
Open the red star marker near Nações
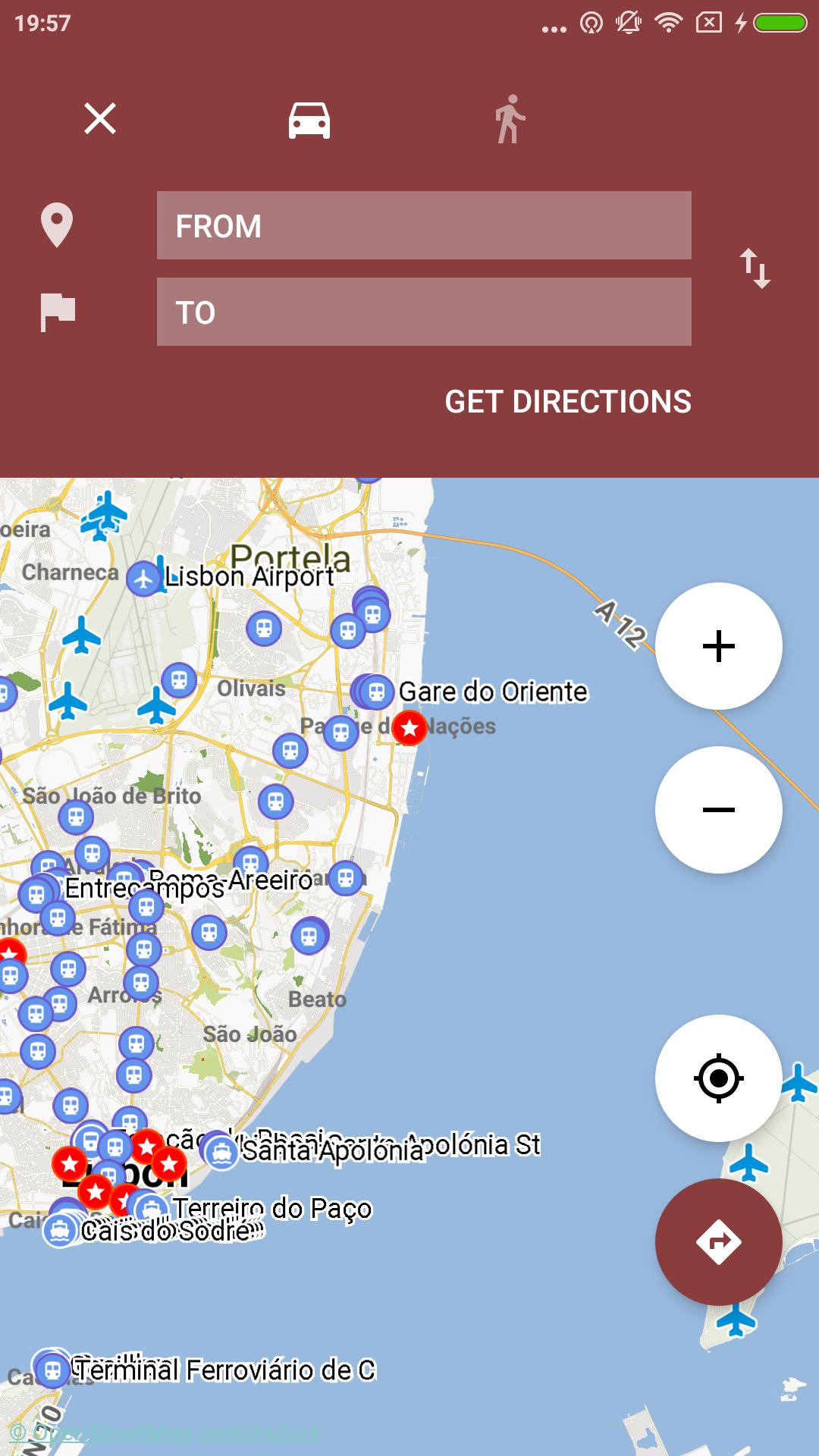point(409,728)
